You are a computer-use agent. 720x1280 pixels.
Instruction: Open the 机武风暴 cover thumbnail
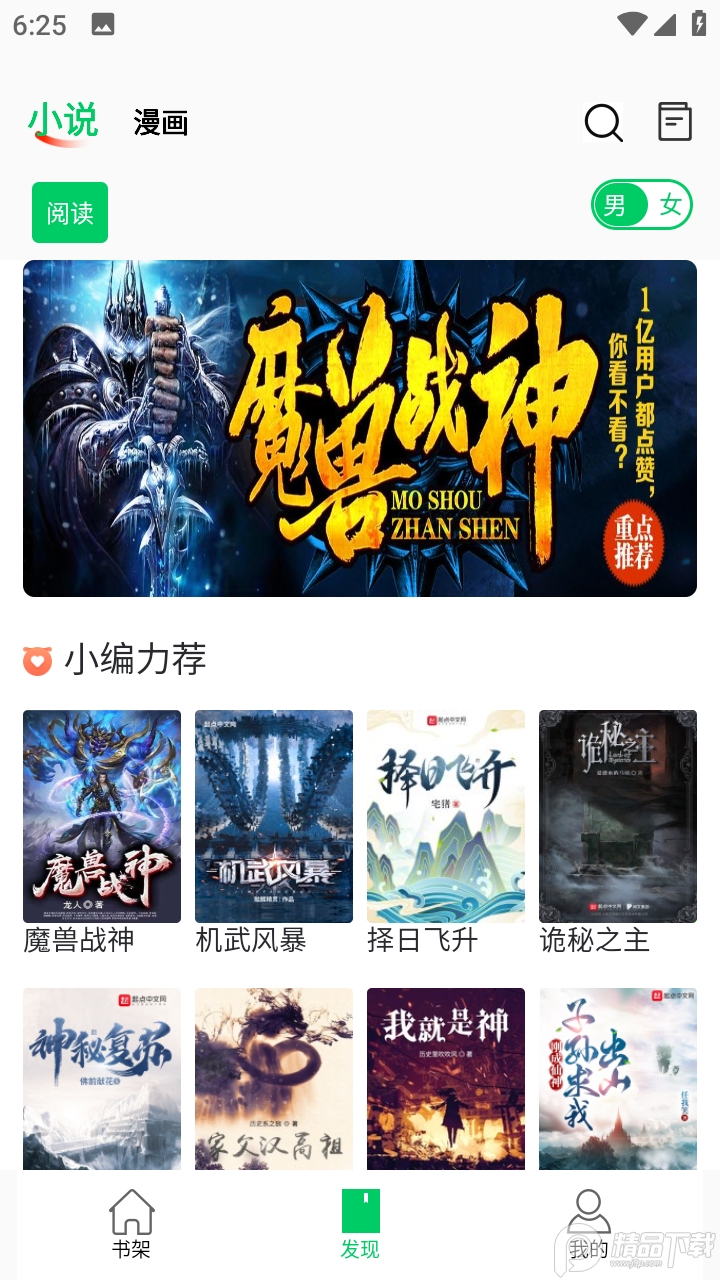tap(273, 816)
